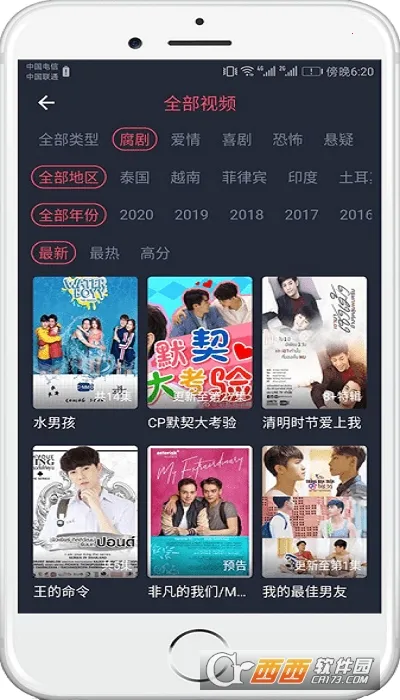Filter by 恐怖 genre
The width and height of the screenshot is (400, 700).
pos(288,139)
